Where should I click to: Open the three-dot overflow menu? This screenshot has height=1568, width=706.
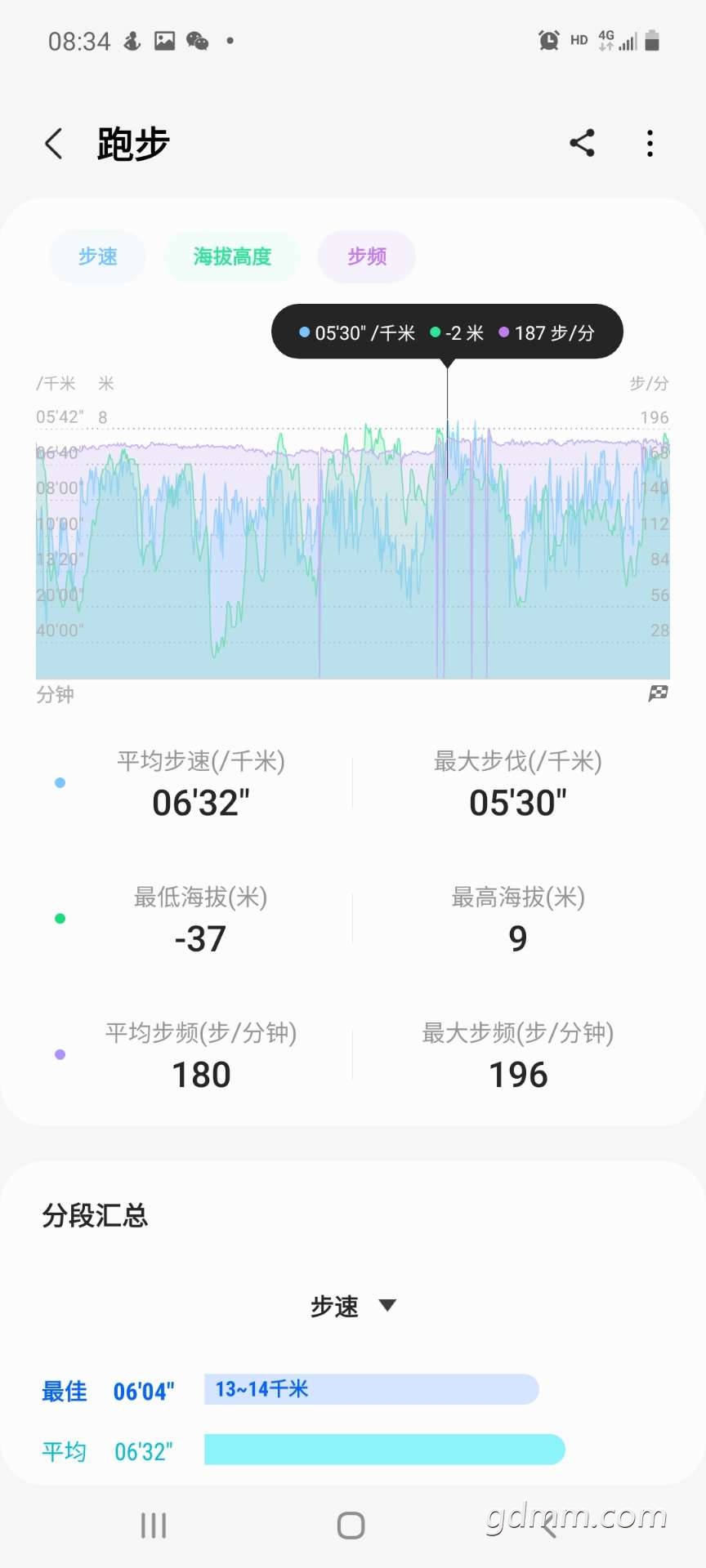pyautogui.click(x=650, y=143)
